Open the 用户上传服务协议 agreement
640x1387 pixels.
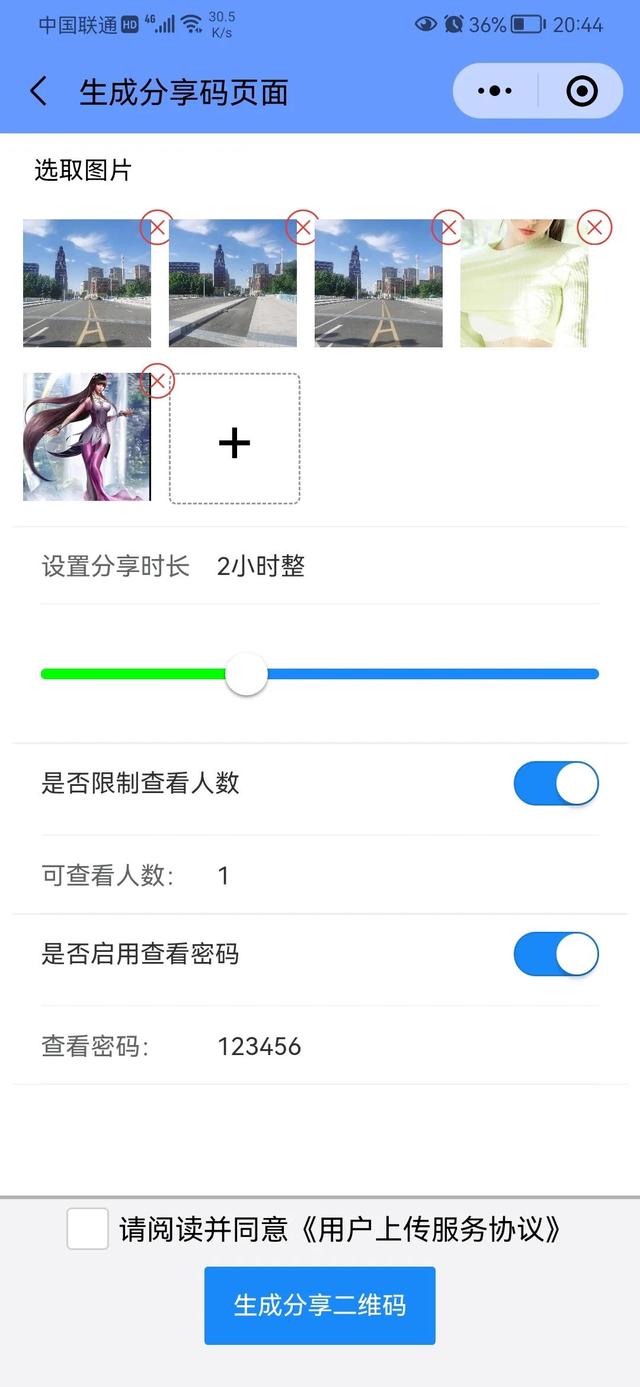[x=430, y=1229]
